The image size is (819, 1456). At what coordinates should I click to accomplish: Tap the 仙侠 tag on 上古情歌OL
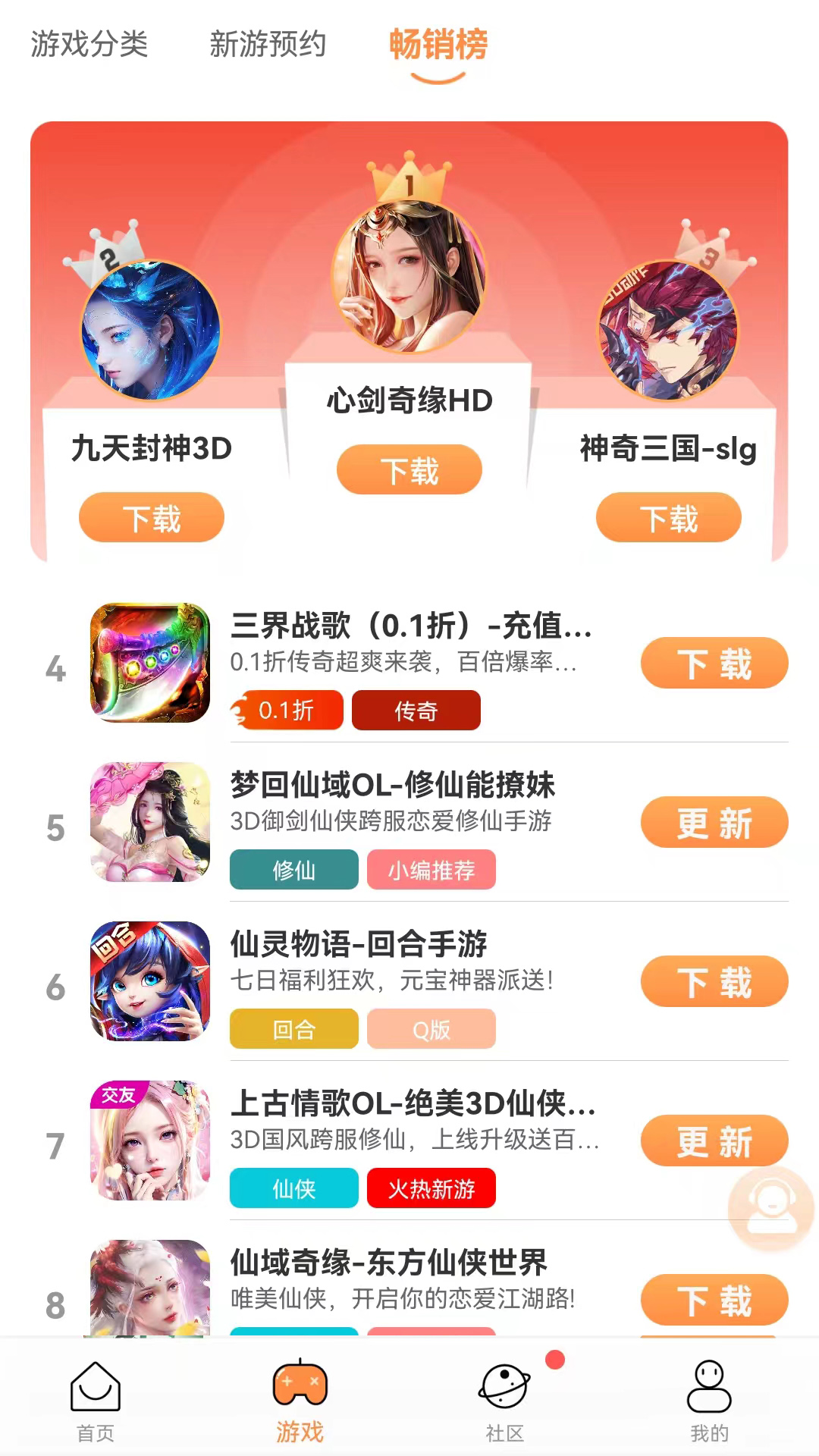[x=293, y=1189]
